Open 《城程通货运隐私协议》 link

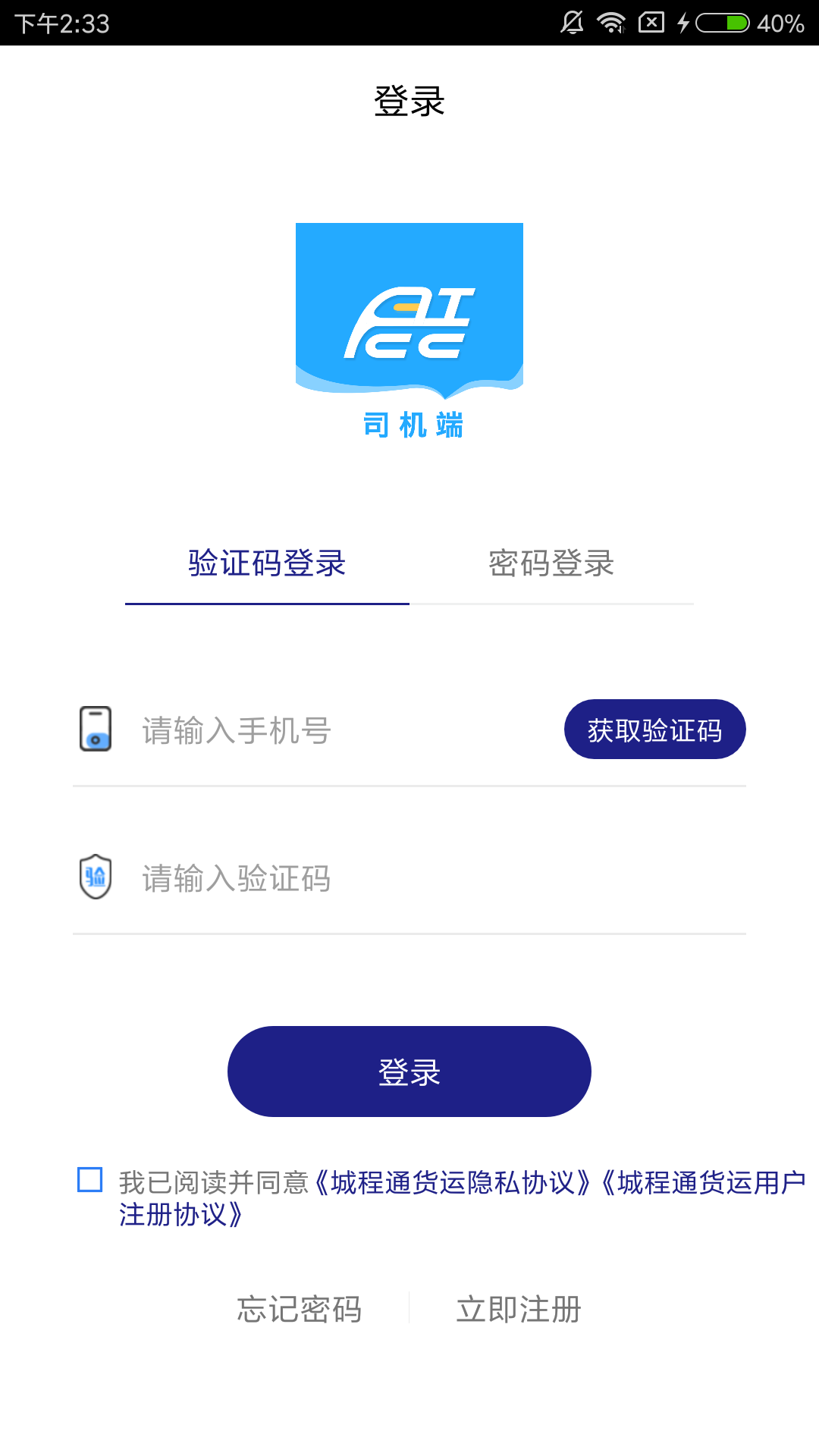(x=452, y=1182)
